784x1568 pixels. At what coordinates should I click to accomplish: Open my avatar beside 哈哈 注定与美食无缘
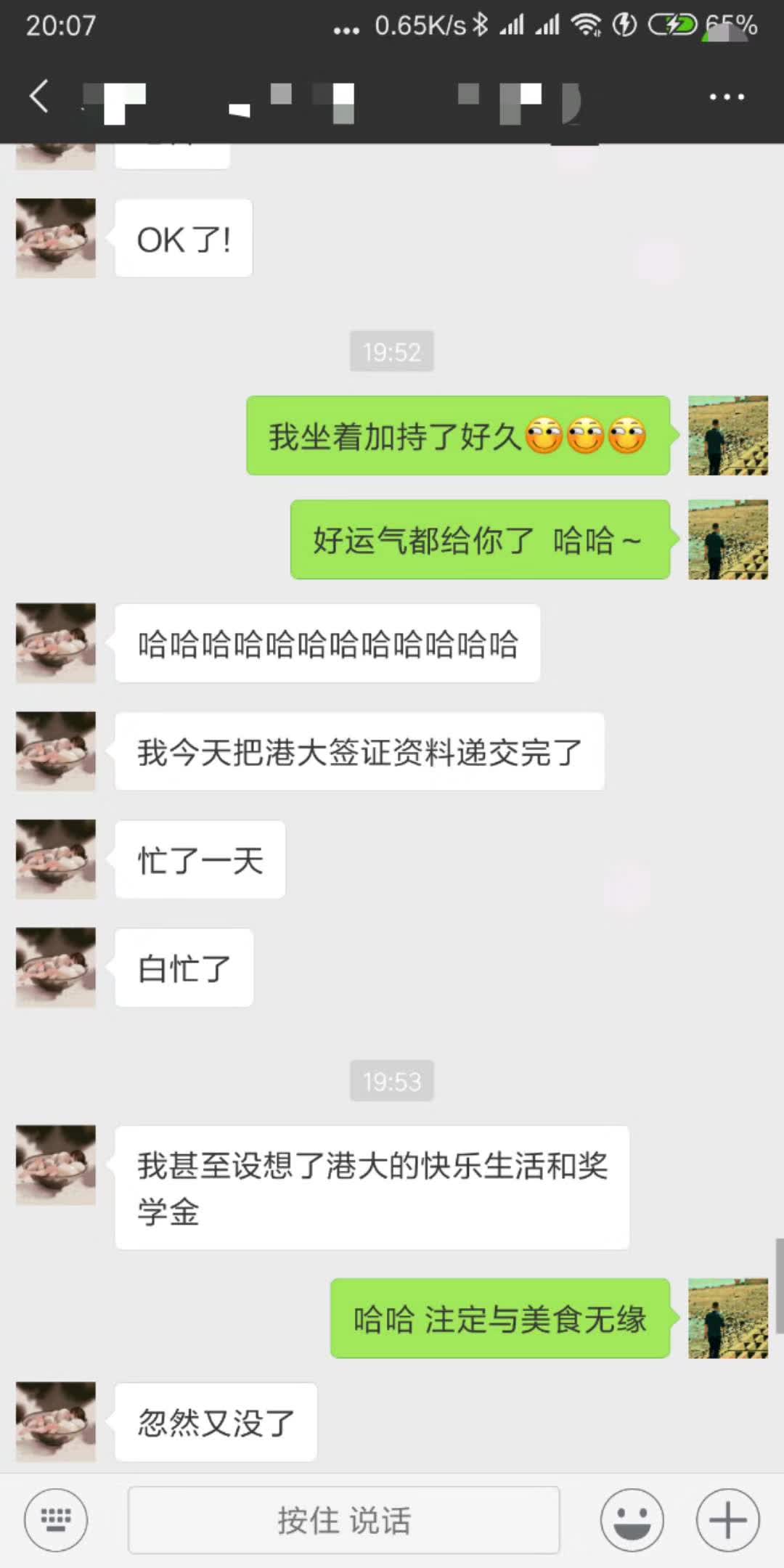[x=727, y=1318]
